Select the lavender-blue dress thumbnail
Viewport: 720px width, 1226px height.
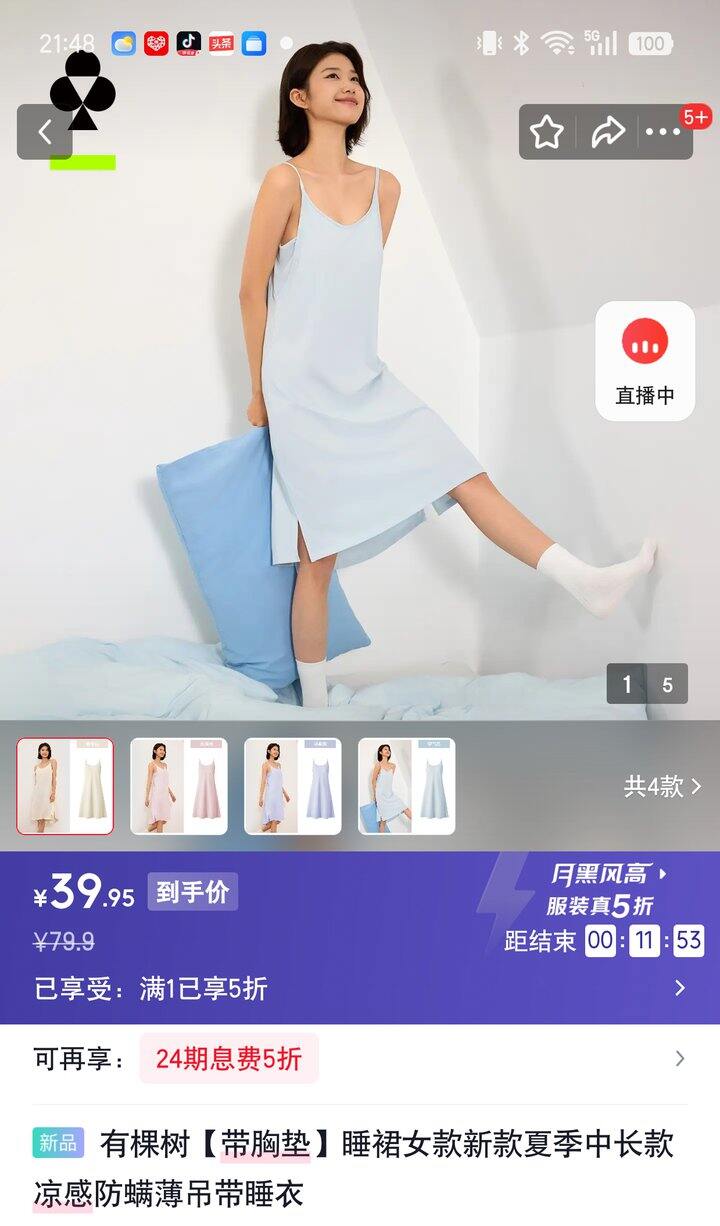(x=293, y=786)
